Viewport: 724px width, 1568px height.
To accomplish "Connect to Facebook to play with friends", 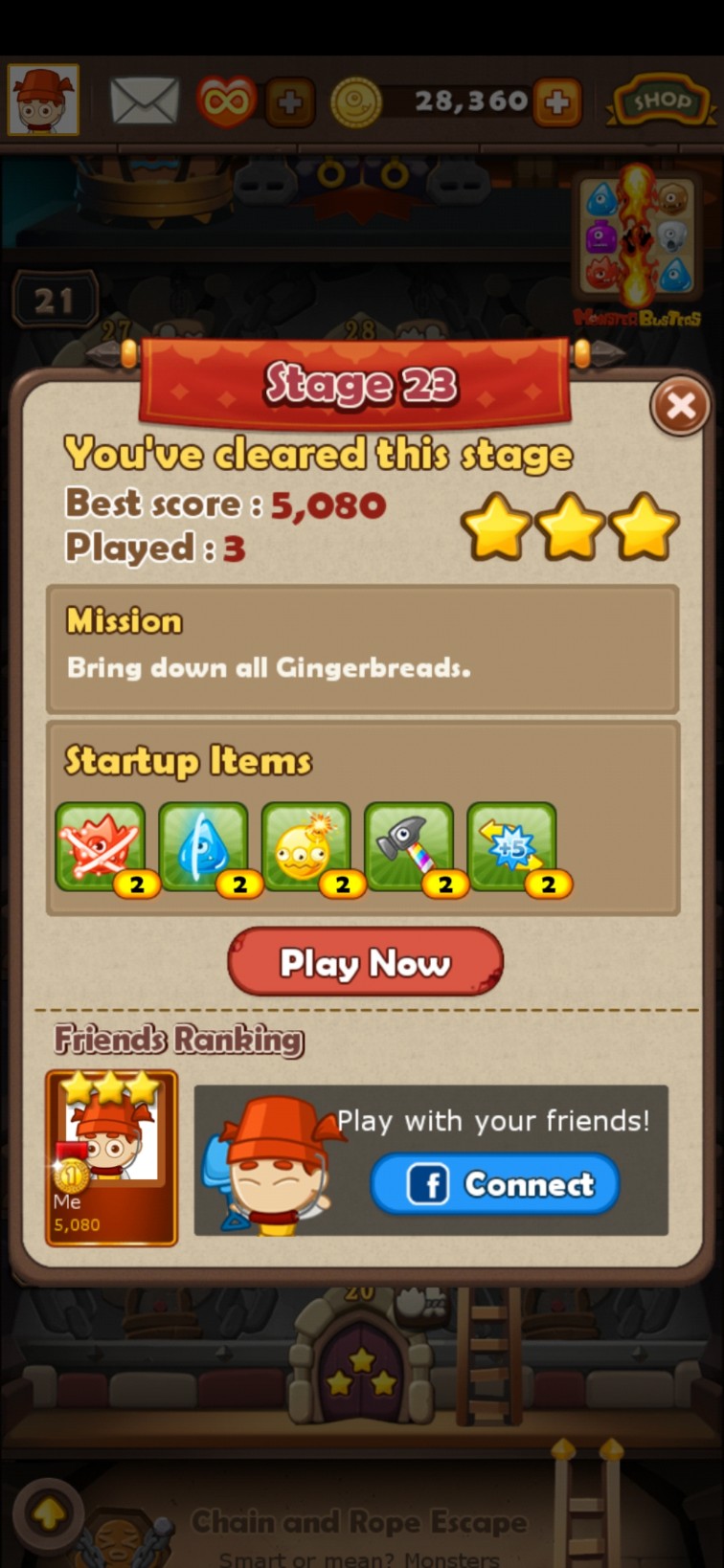I will [495, 1184].
